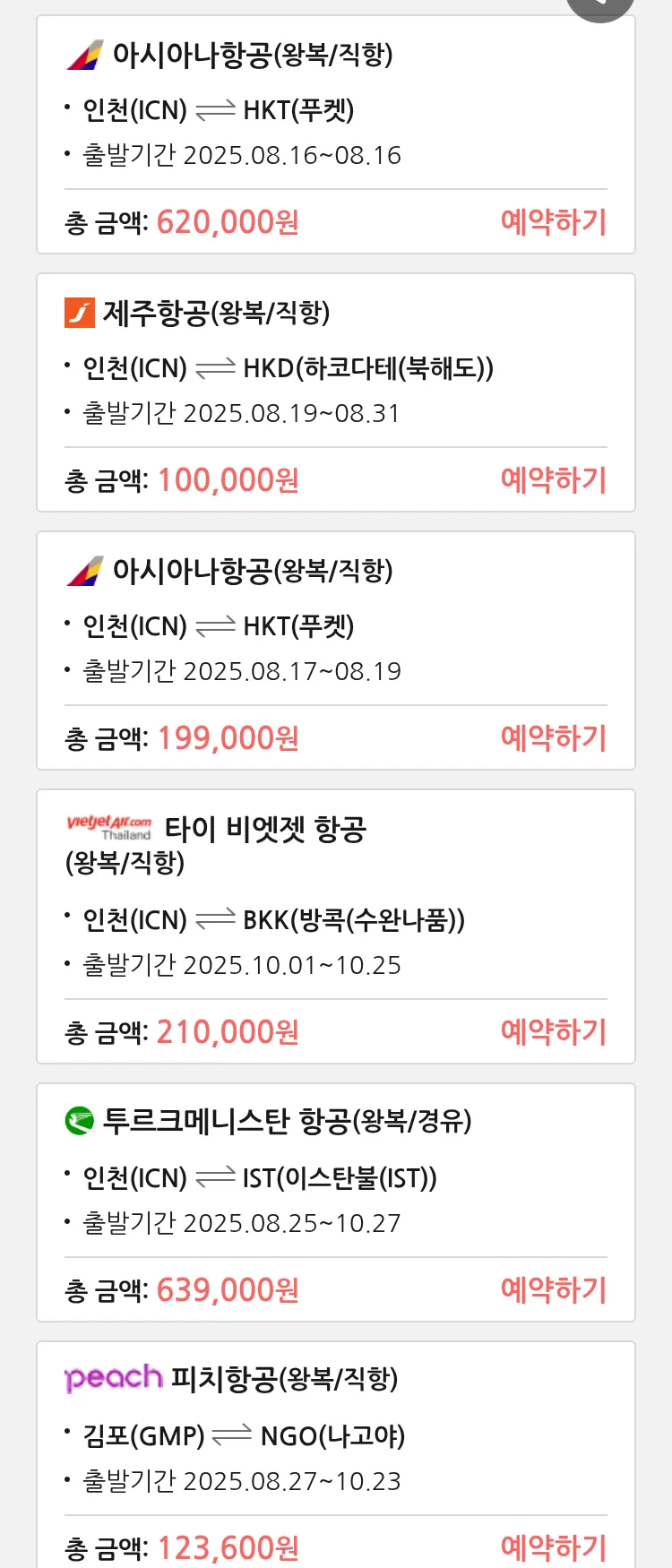Image resolution: width=672 pixels, height=1568 pixels.
Task: Select the 199,000원 price text
Action: 227,737
